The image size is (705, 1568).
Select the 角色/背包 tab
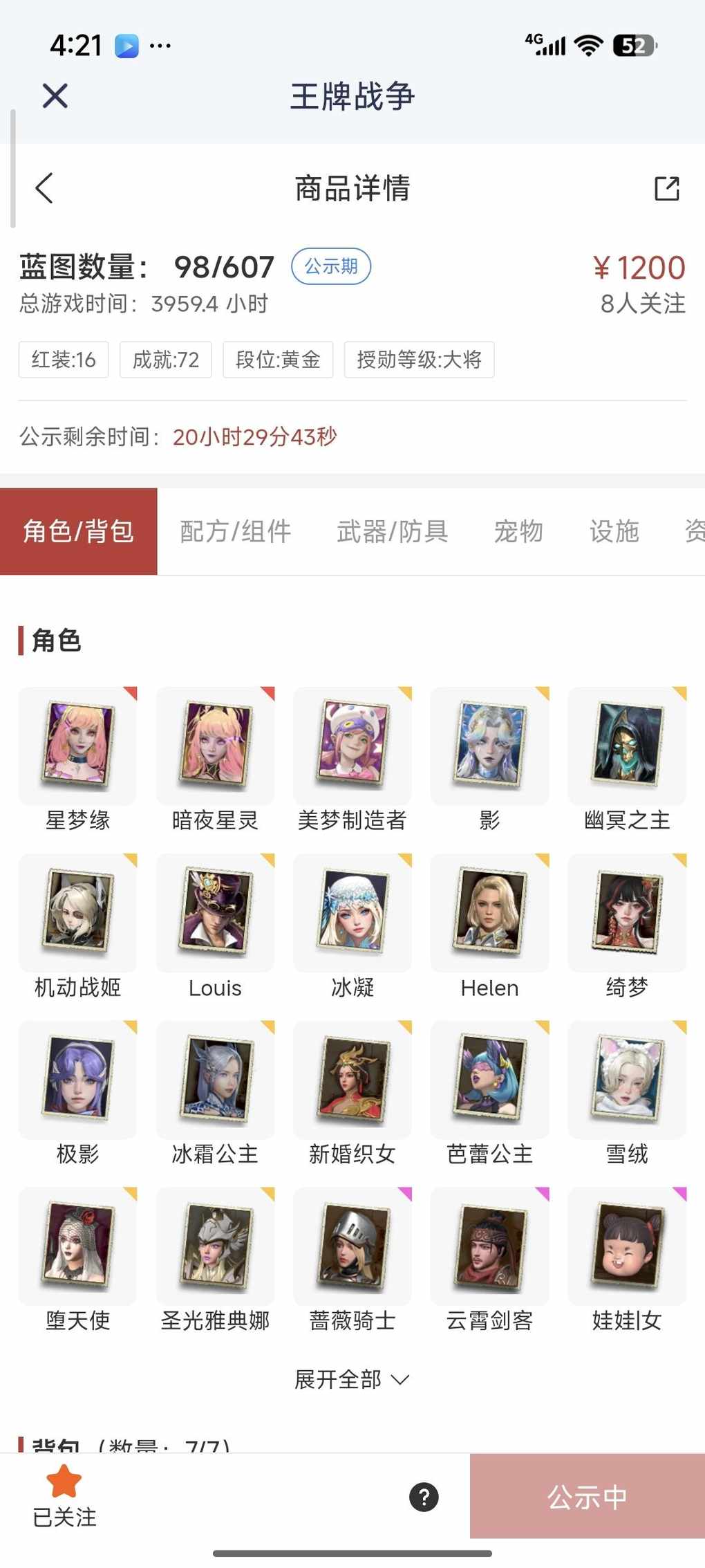coord(79,531)
